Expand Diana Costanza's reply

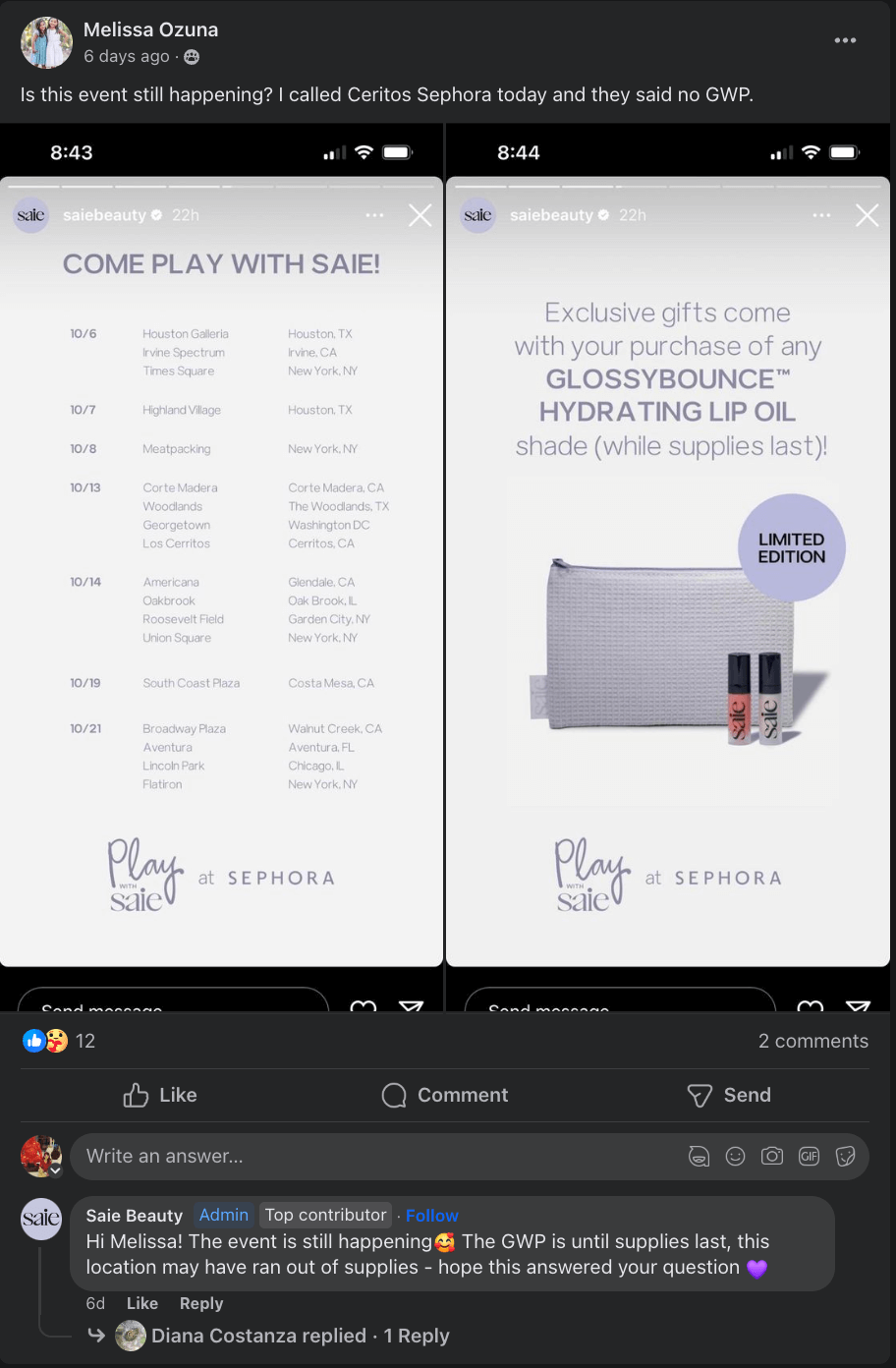pos(300,1336)
